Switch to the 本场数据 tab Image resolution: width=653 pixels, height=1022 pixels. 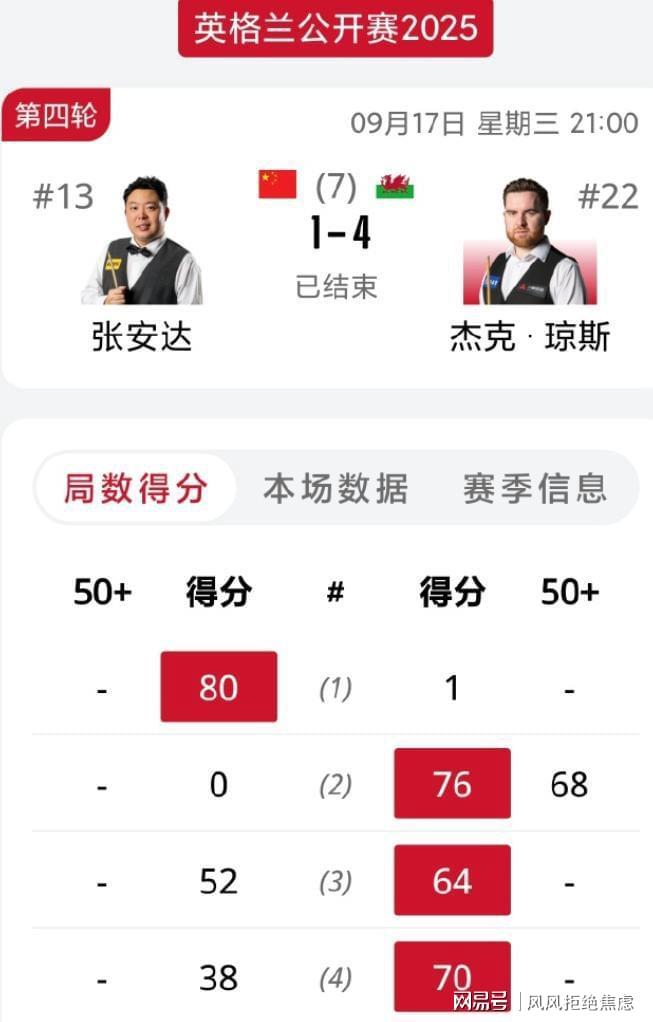pos(335,488)
